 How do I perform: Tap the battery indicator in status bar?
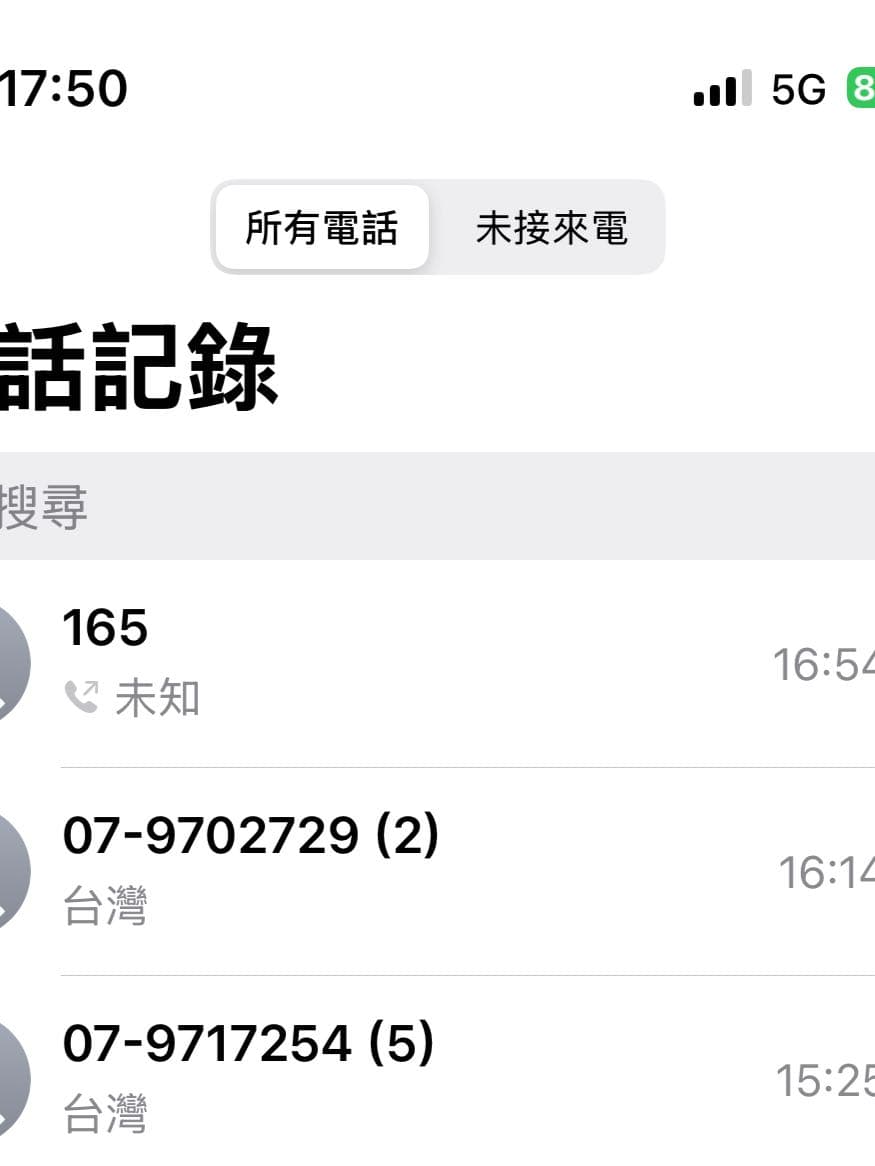[864, 90]
